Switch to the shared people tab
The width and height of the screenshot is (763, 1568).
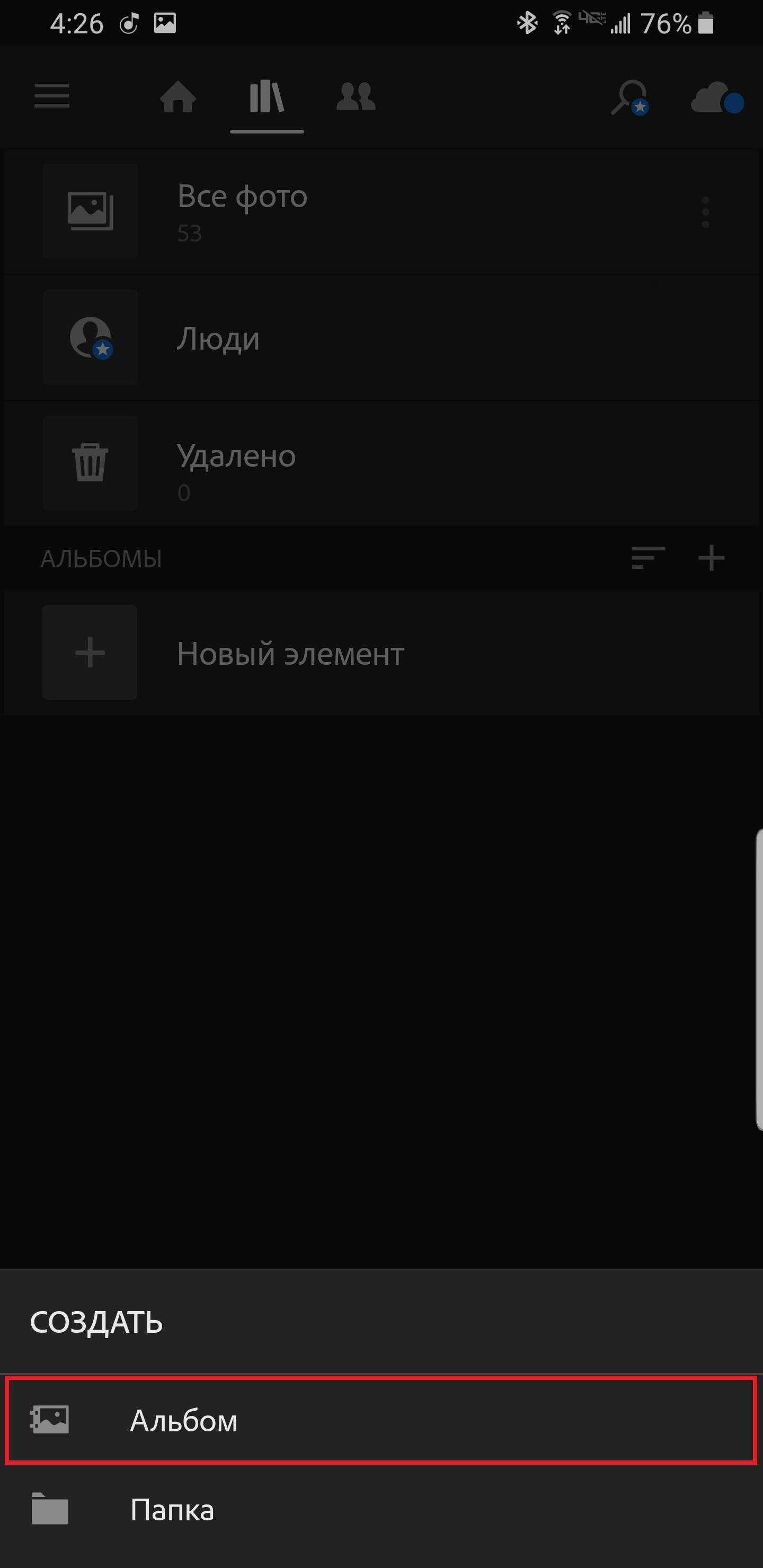pos(356,97)
